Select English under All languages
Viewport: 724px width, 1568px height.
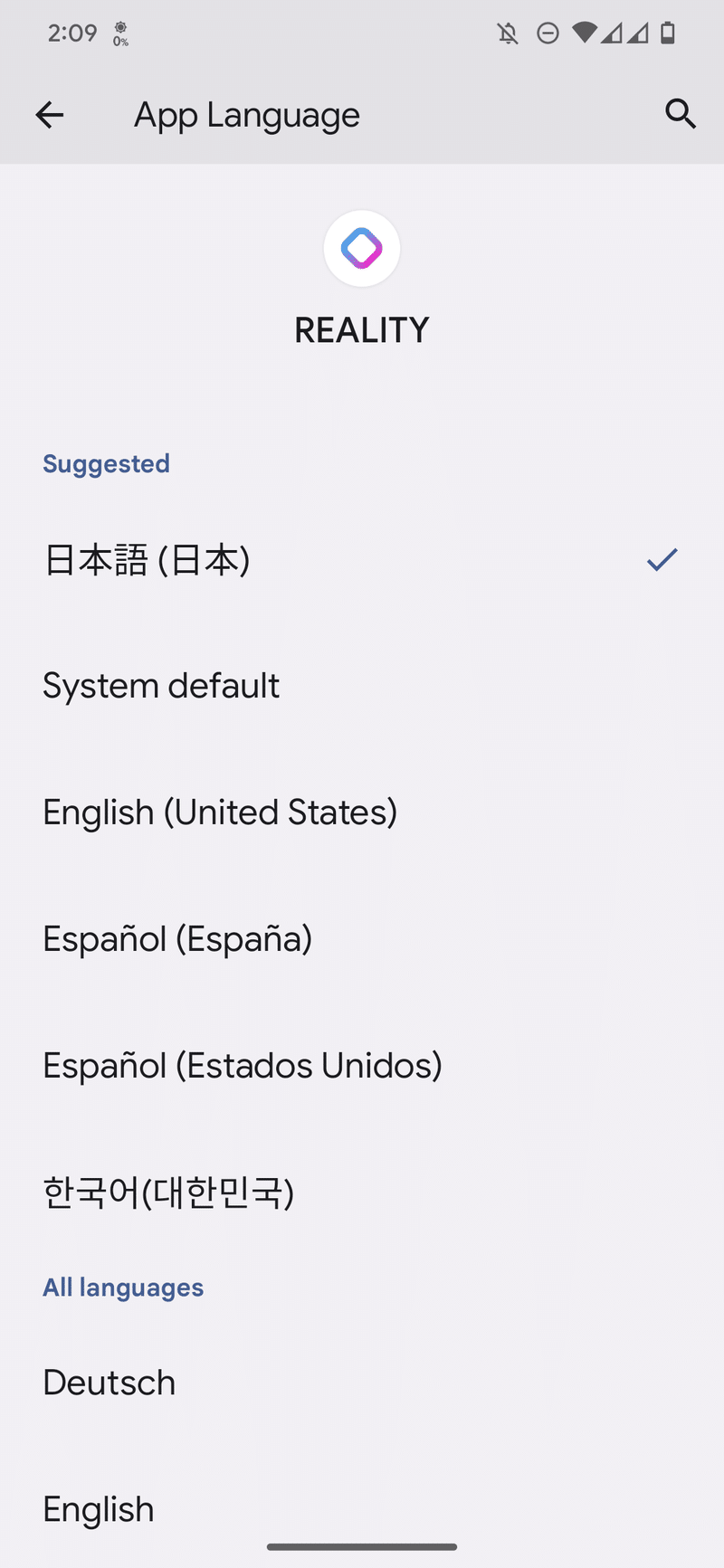tap(362, 1507)
